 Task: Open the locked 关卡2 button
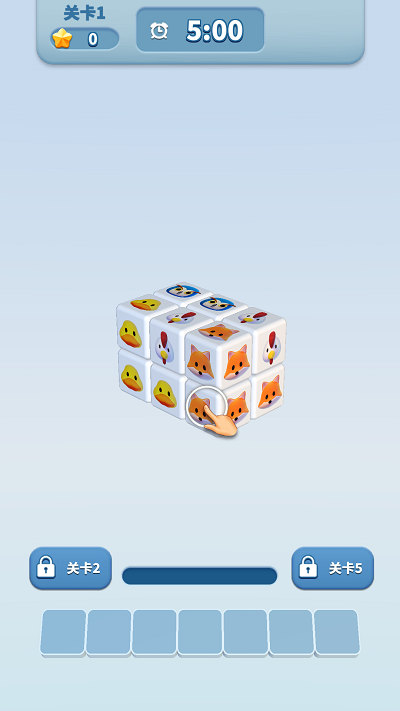[x=71, y=568]
